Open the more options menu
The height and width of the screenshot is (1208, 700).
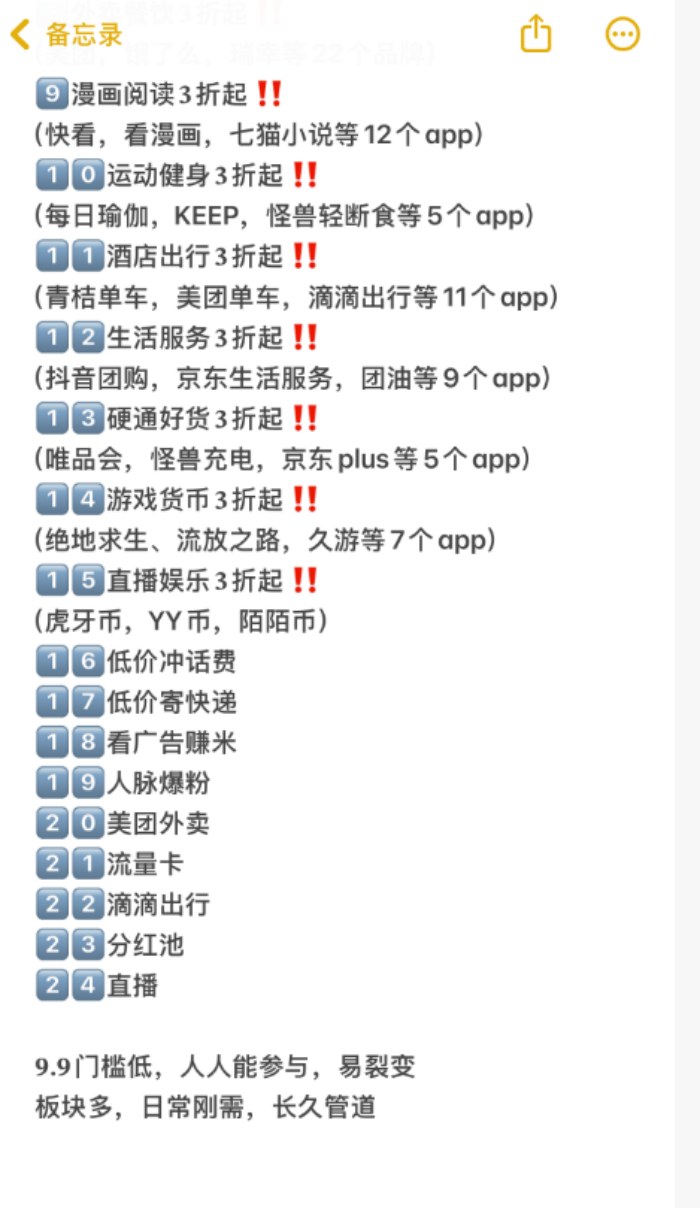(x=623, y=34)
